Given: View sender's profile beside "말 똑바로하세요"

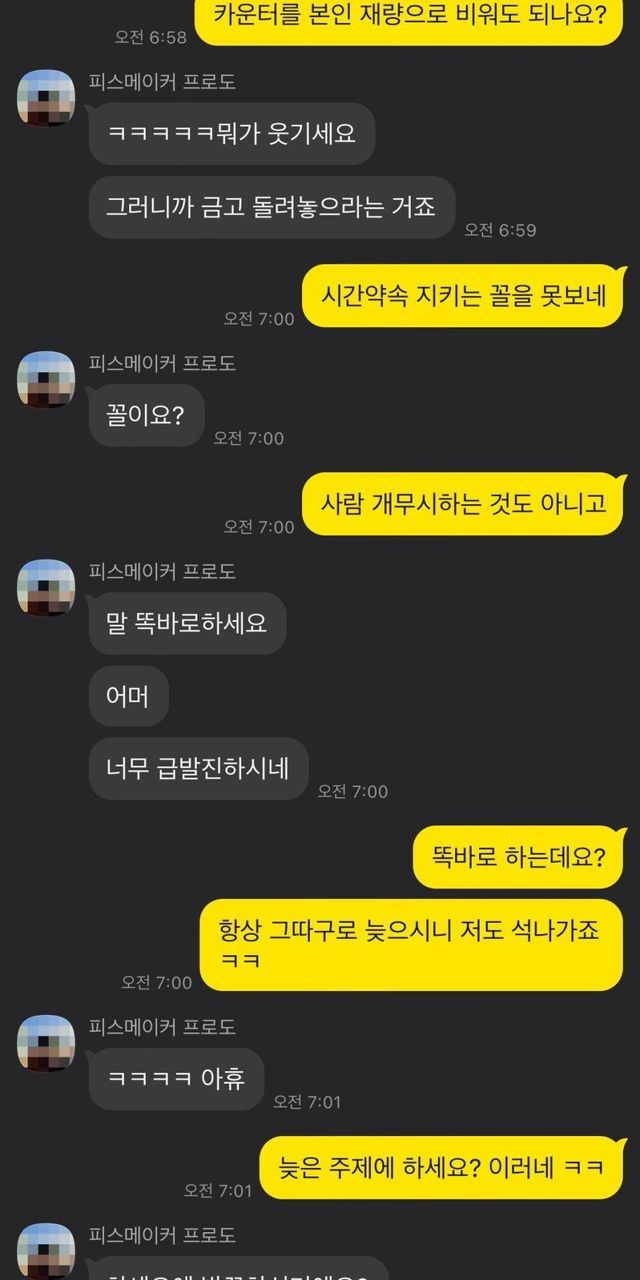Looking at the screenshot, I should point(46,587).
